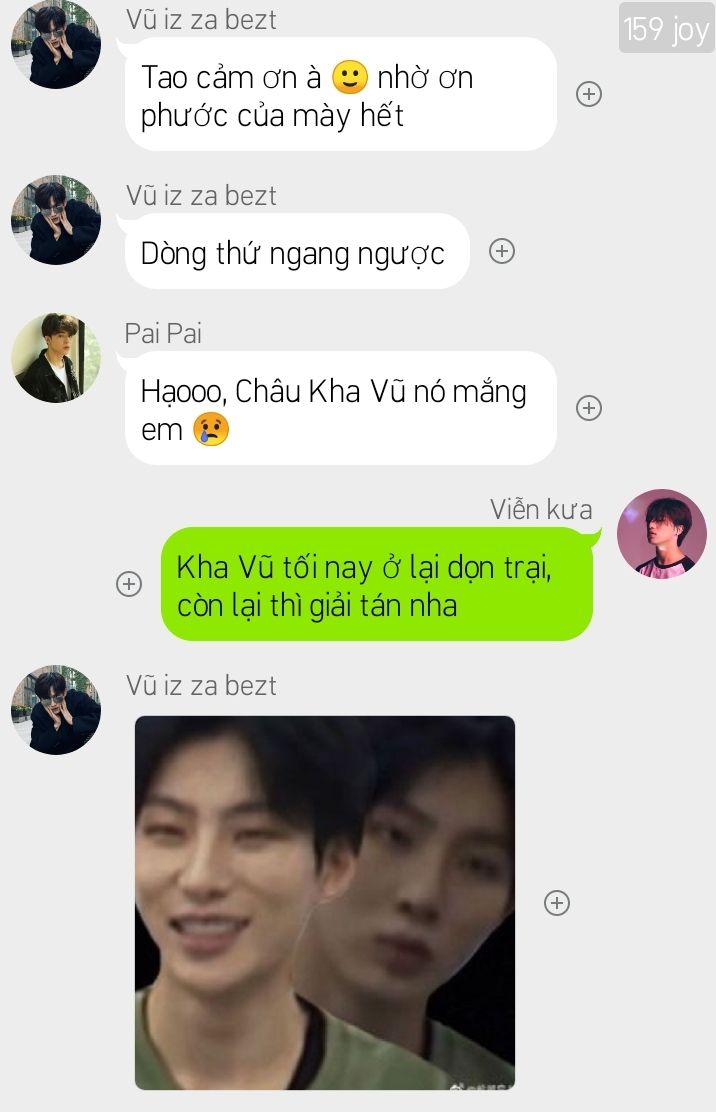Screen dimensions: 716x1112
Task: Tap the plus icon beside Pai Pai's message
Action: [588, 408]
